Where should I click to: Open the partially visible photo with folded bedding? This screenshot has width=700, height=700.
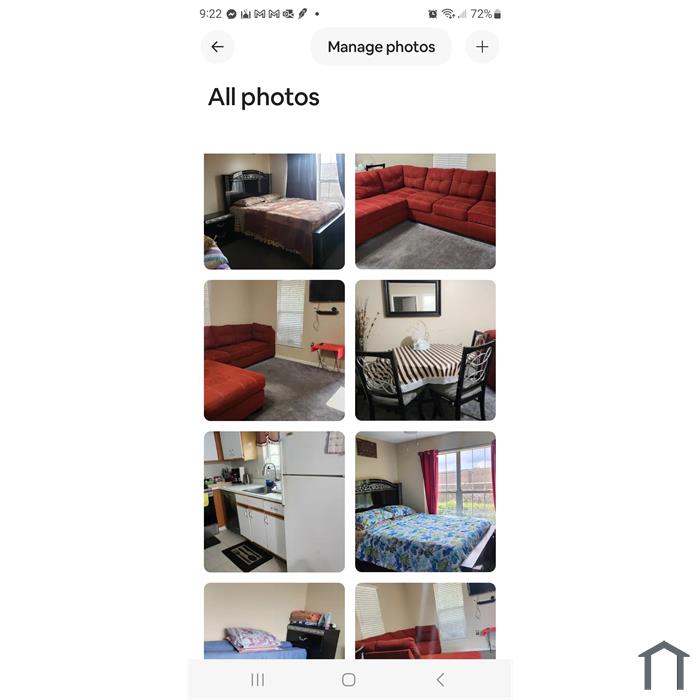[274, 621]
